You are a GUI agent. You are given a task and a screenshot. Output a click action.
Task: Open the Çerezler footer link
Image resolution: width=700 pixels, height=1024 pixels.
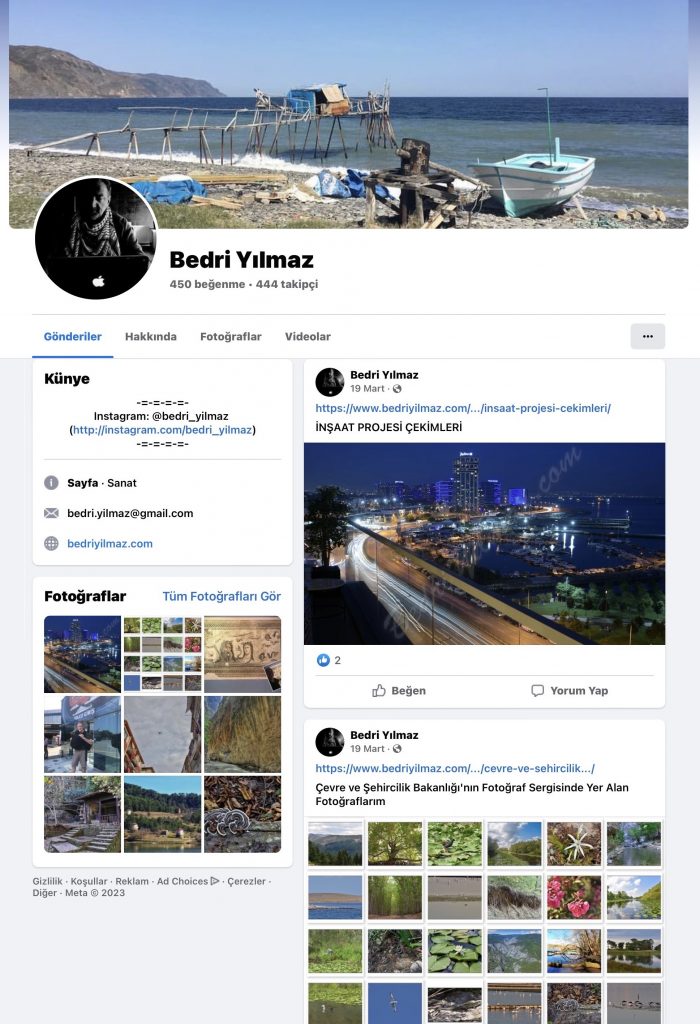[x=247, y=881]
